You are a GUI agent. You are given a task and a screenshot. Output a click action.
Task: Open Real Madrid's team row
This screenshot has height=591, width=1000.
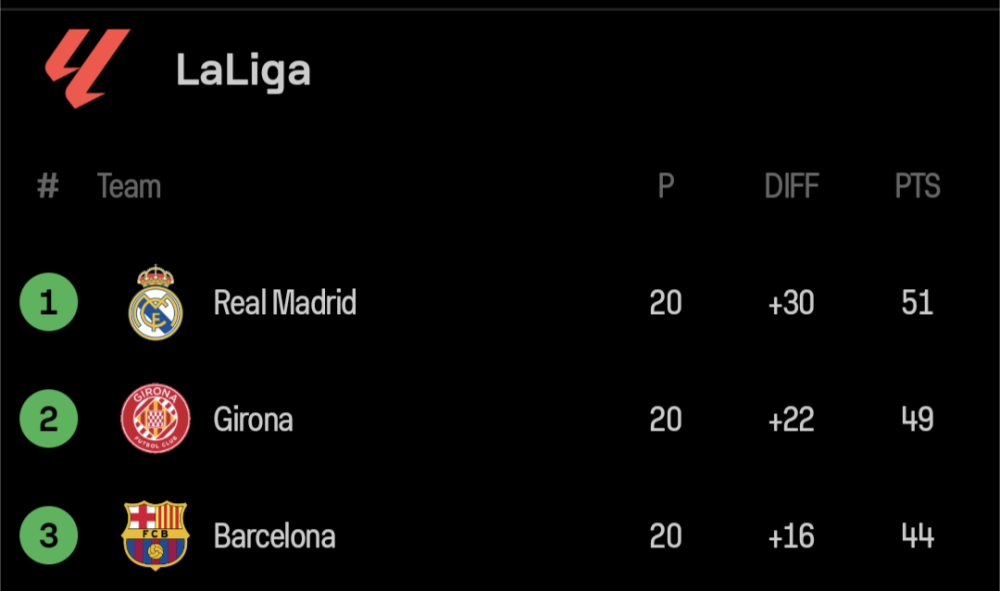pyautogui.click(x=285, y=303)
